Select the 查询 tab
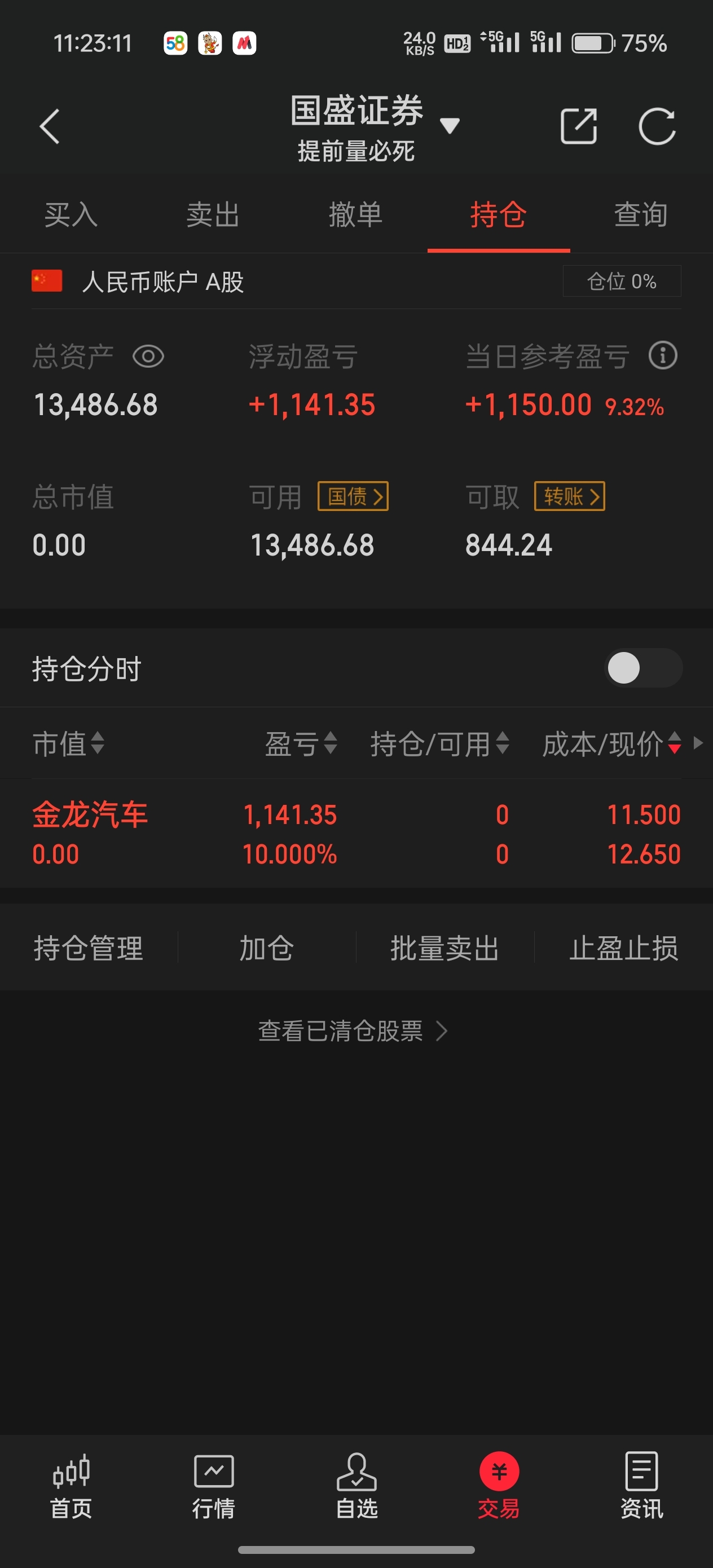The height and width of the screenshot is (1568, 713). [641, 215]
